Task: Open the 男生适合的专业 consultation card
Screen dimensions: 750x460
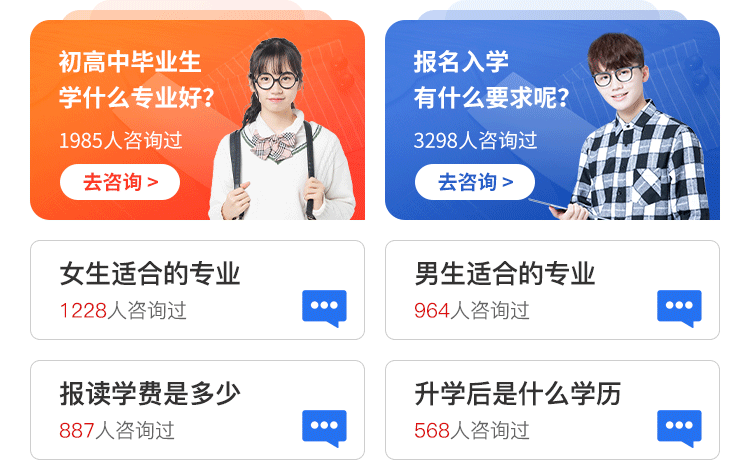Action: click(552, 290)
